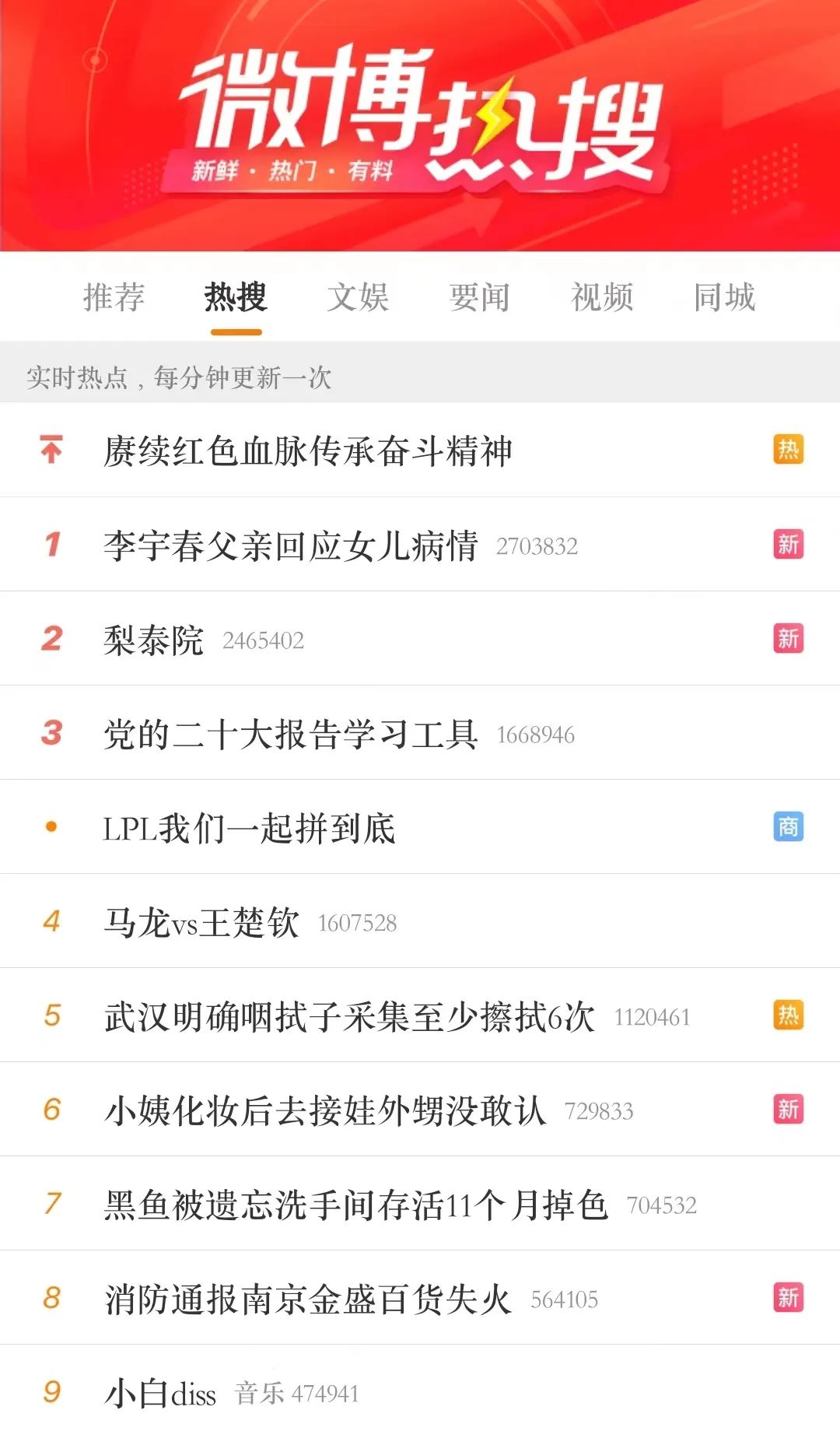This screenshot has height=1438, width=840.
Task: Click the 热 badge next to the Wuhan swab entry
Action: pos(789,1015)
